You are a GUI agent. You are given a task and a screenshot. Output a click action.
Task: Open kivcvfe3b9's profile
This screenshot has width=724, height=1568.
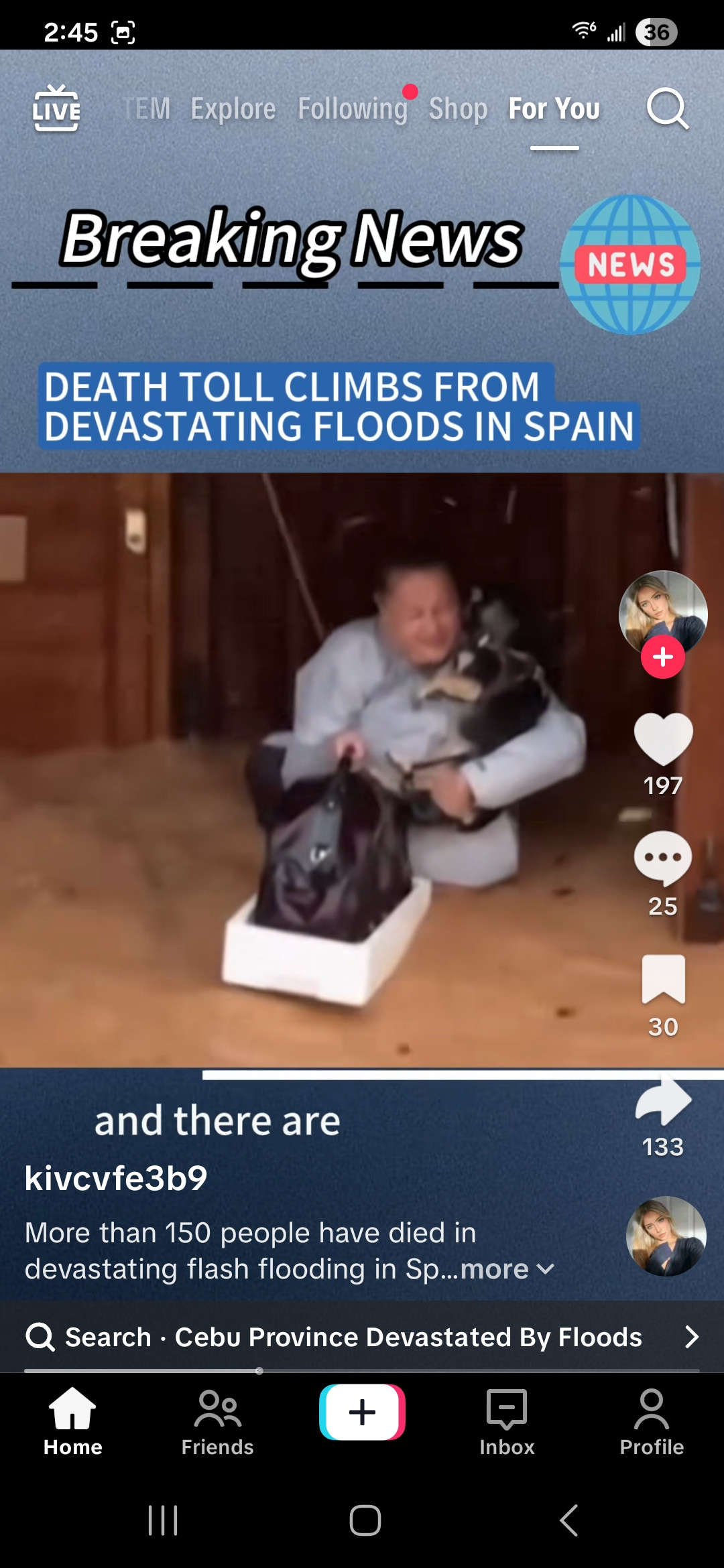[x=116, y=1178]
